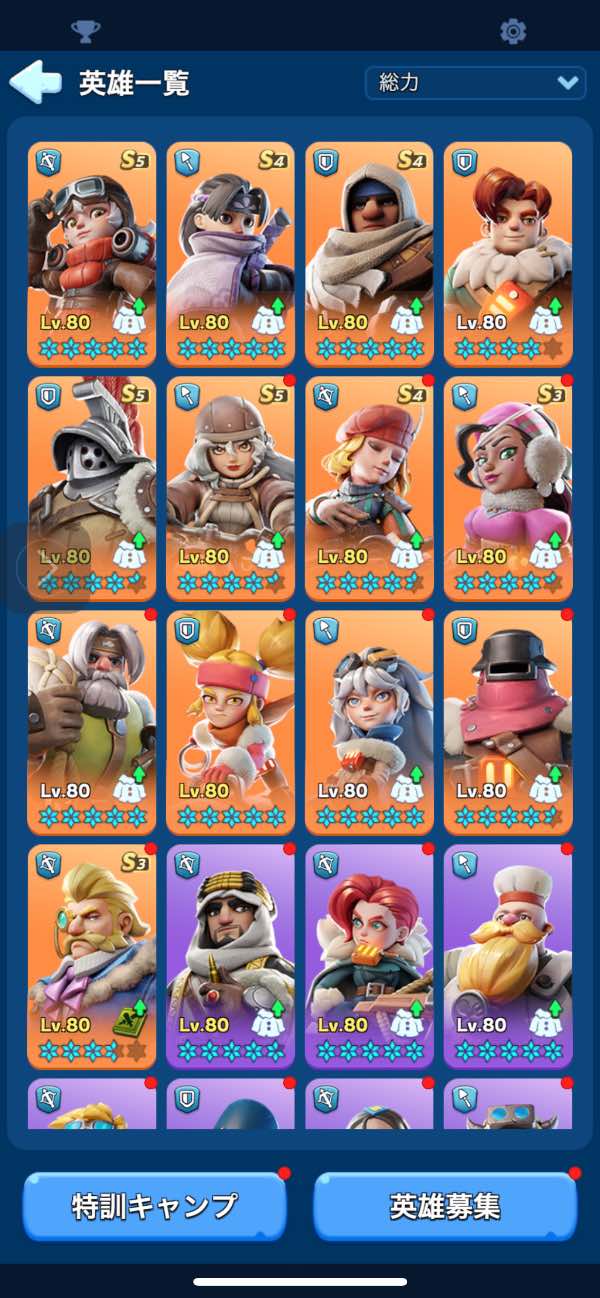Open the blond mustache monocle hero card
Viewport: 600px width, 1298px height.
click(x=92, y=956)
